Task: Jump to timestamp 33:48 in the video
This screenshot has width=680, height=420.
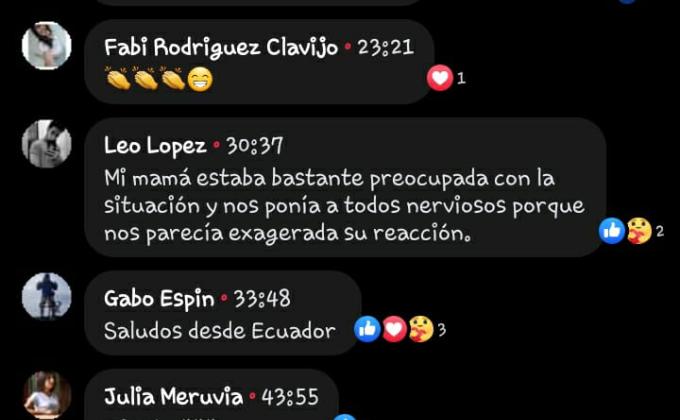Action: coord(262,298)
